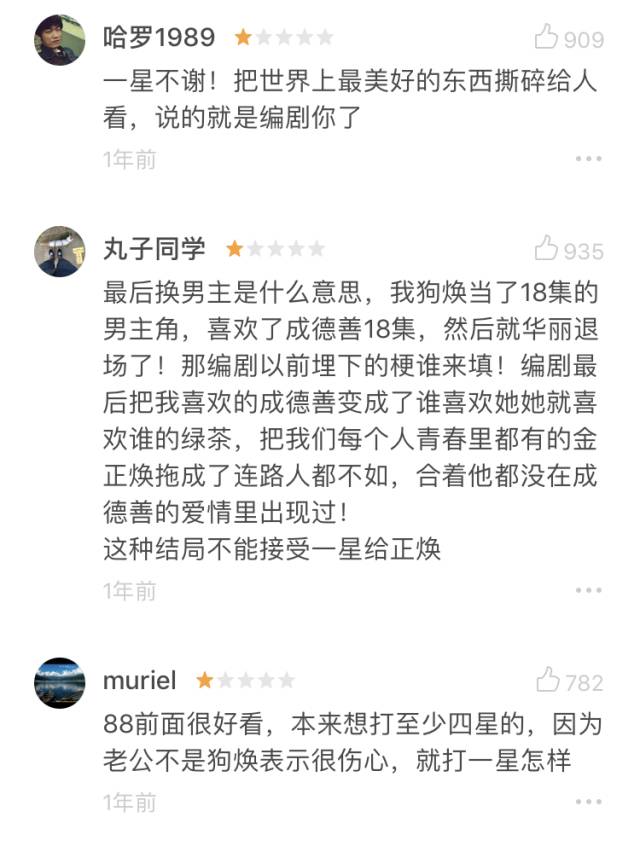The width and height of the screenshot is (640, 858).
Task: View 丸子同学's profile avatar
Action: coord(60,251)
